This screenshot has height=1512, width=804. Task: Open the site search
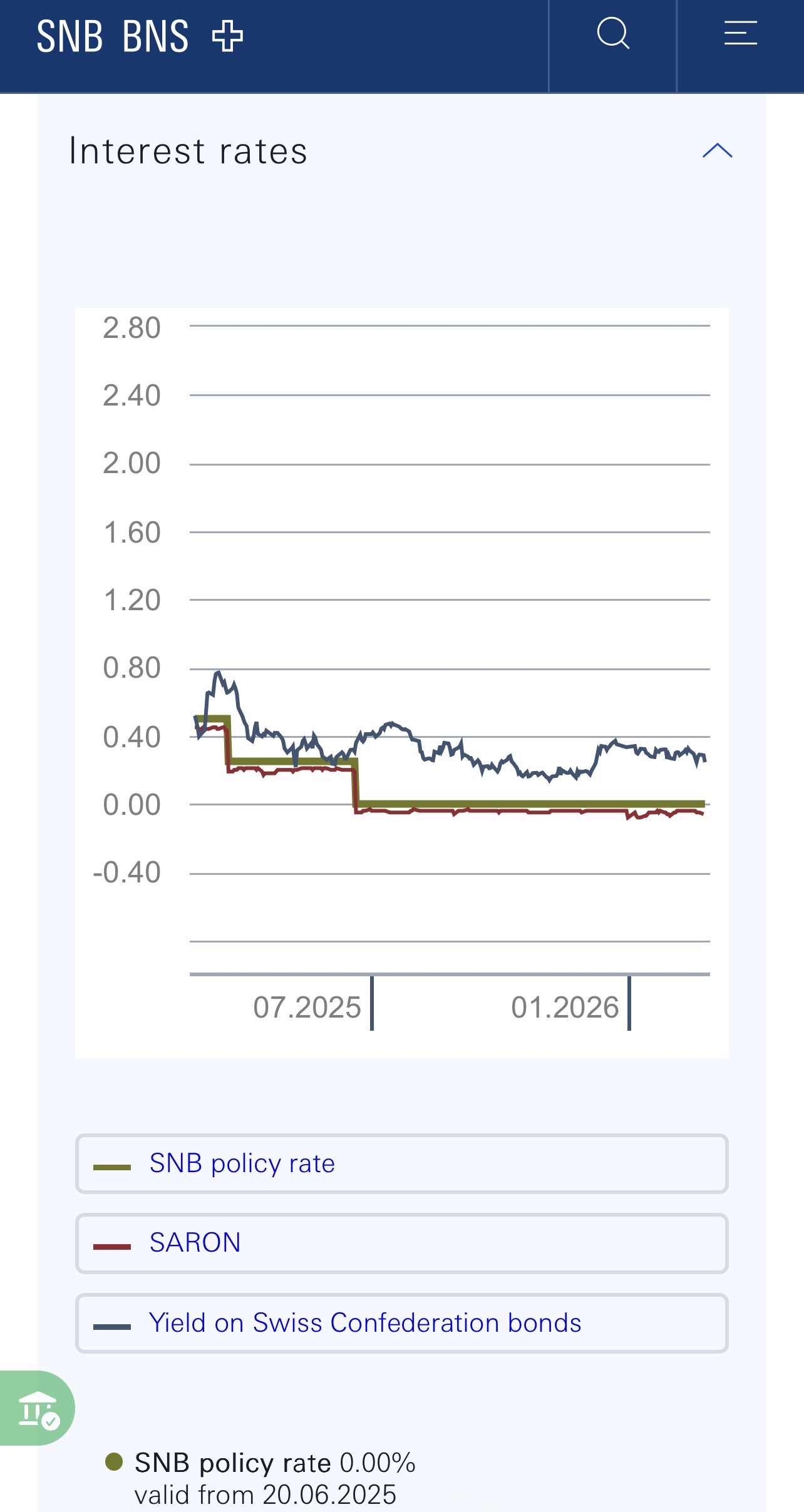click(x=612, y=34)
